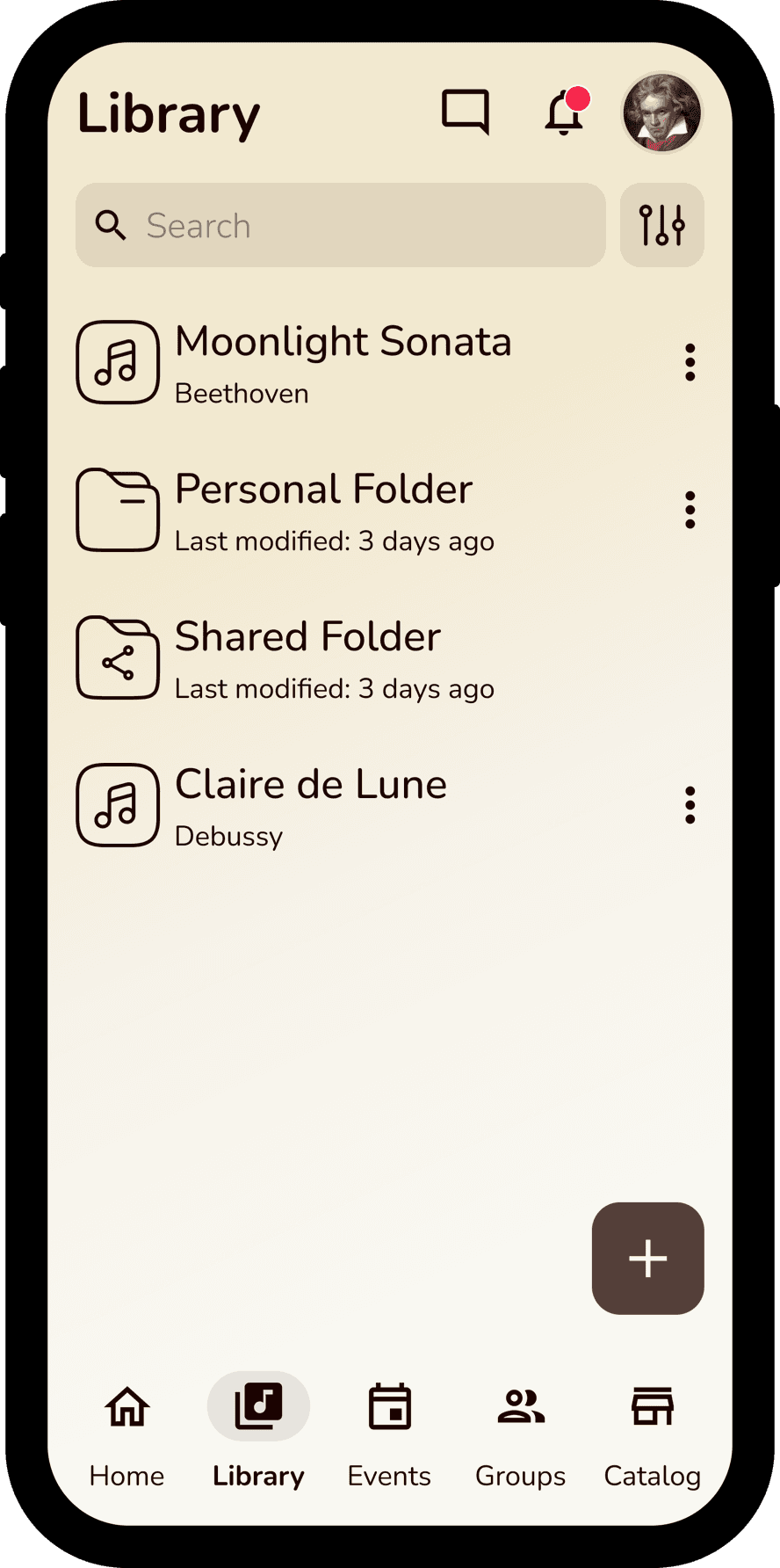780x1568 pixels.
Task: Add a new item with plus button
Action: pos(648,1259)
